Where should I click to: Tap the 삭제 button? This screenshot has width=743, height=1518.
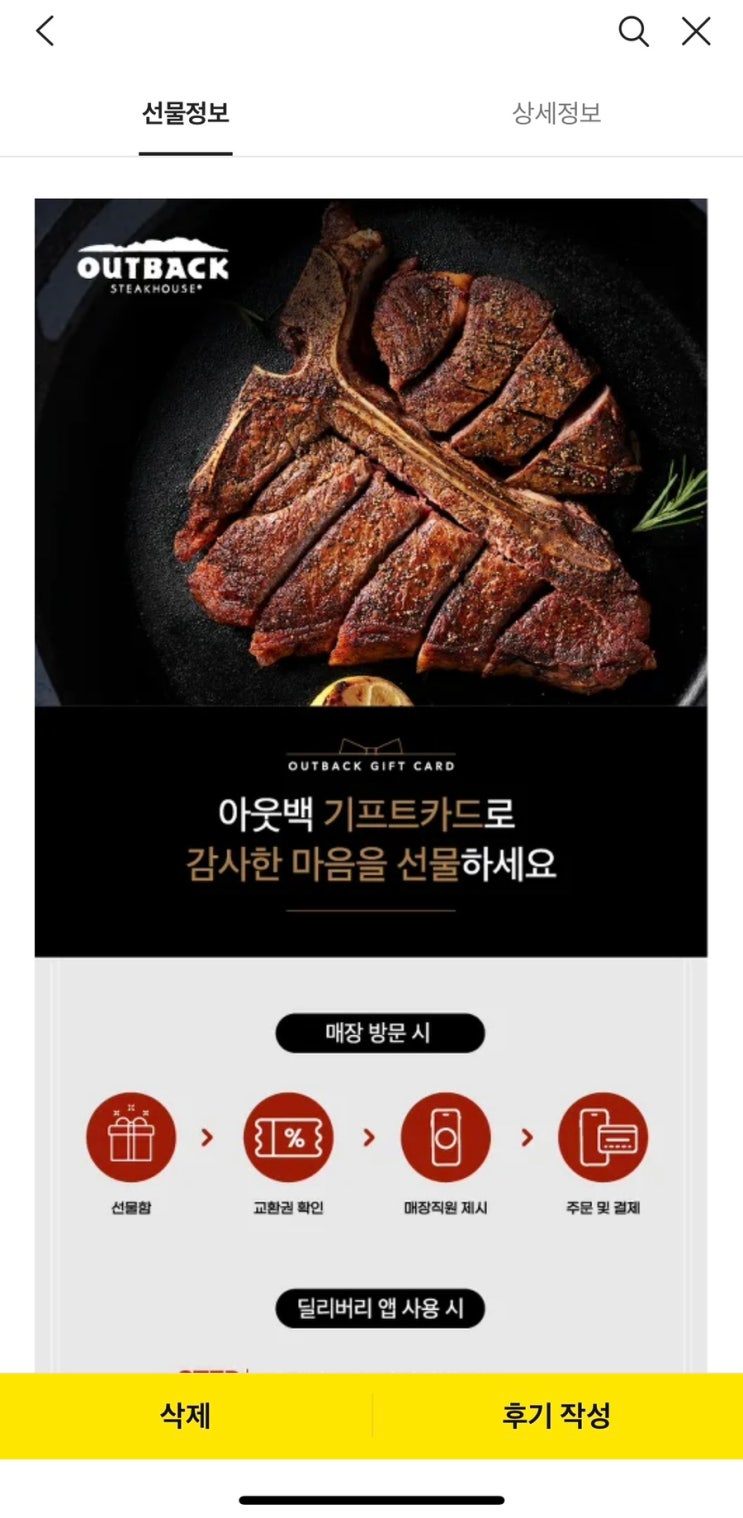[186, 1415]
